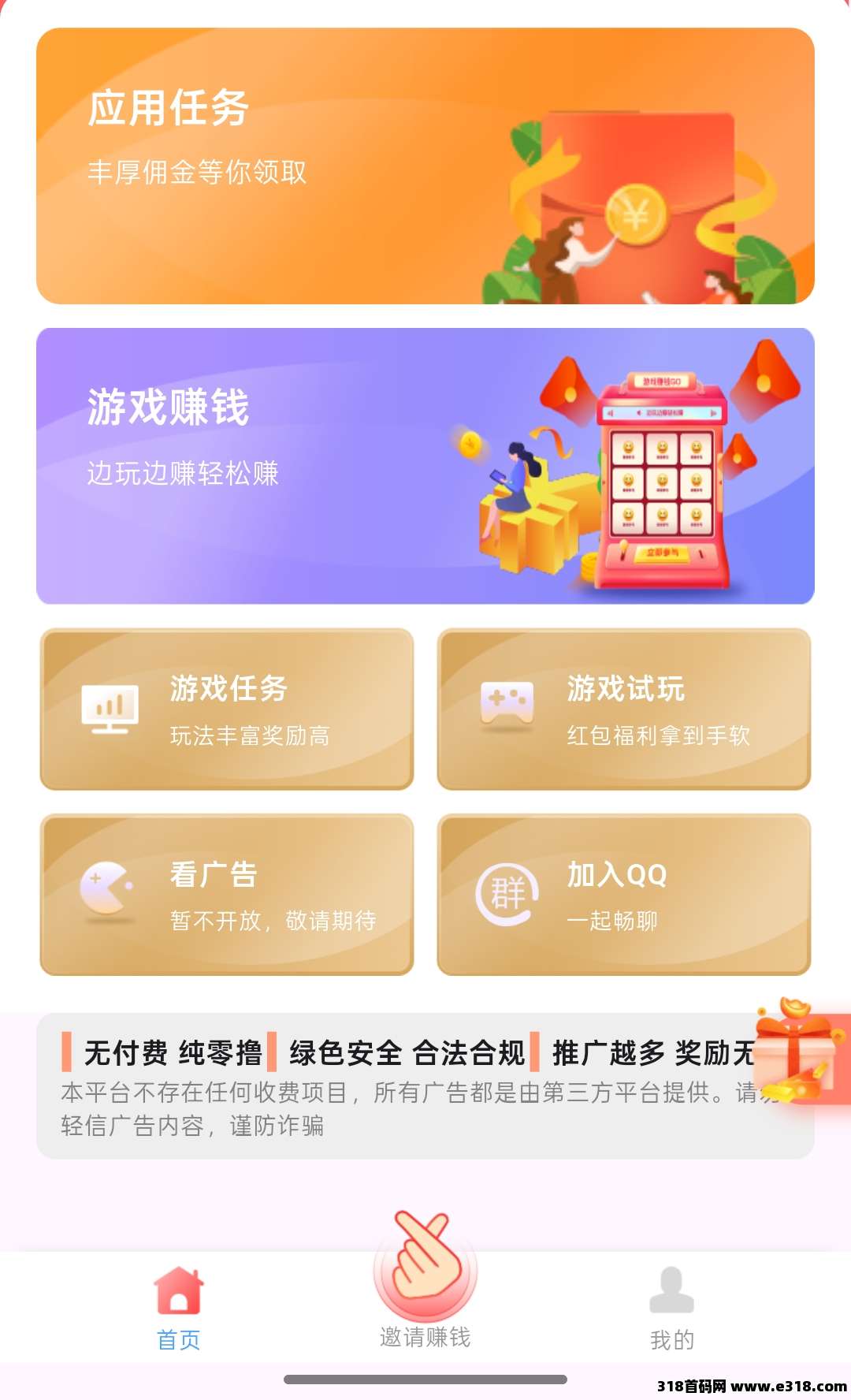Screen dimensions: 851x1400
Task: Join the QQ group via 加入QQ
Action: [624, 895]
